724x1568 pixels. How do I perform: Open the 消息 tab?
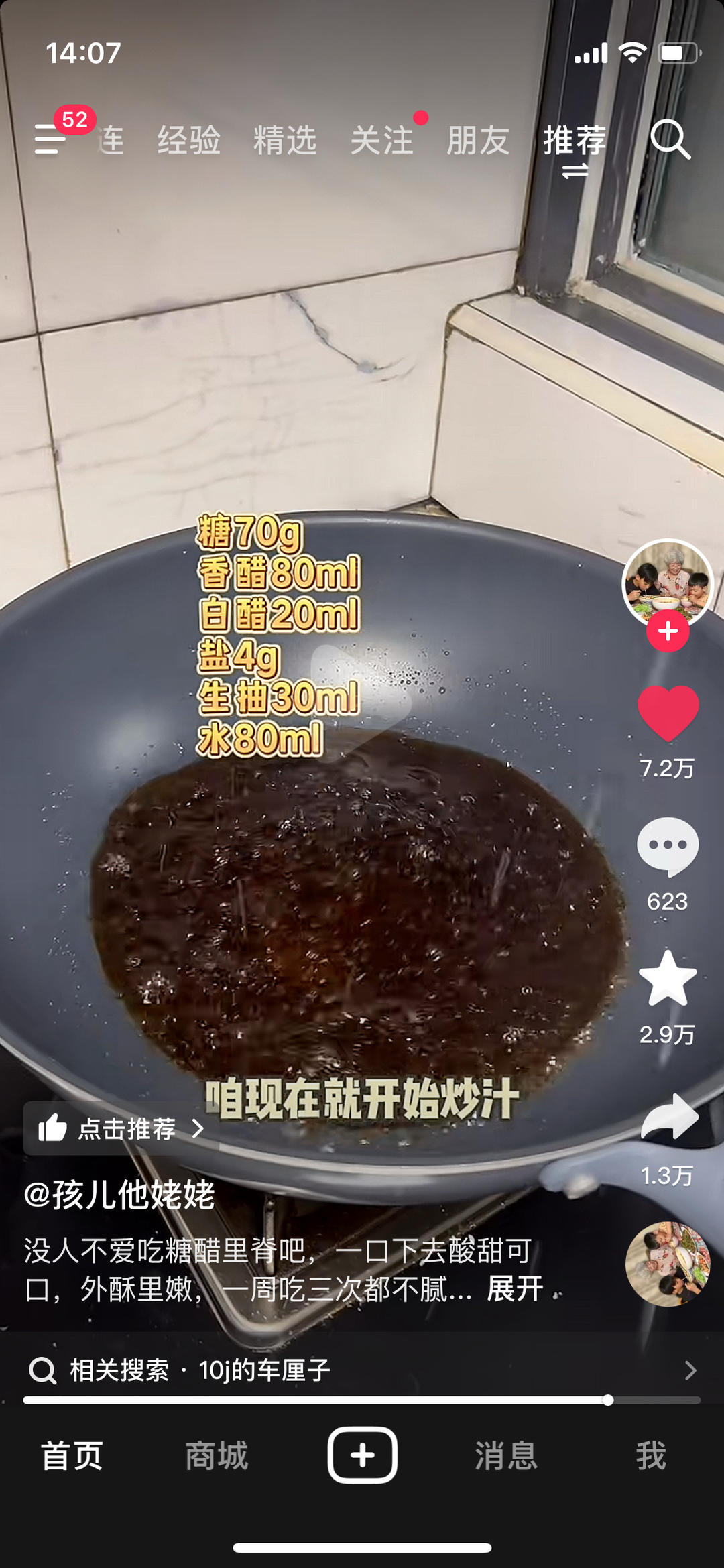(506, 1456)
